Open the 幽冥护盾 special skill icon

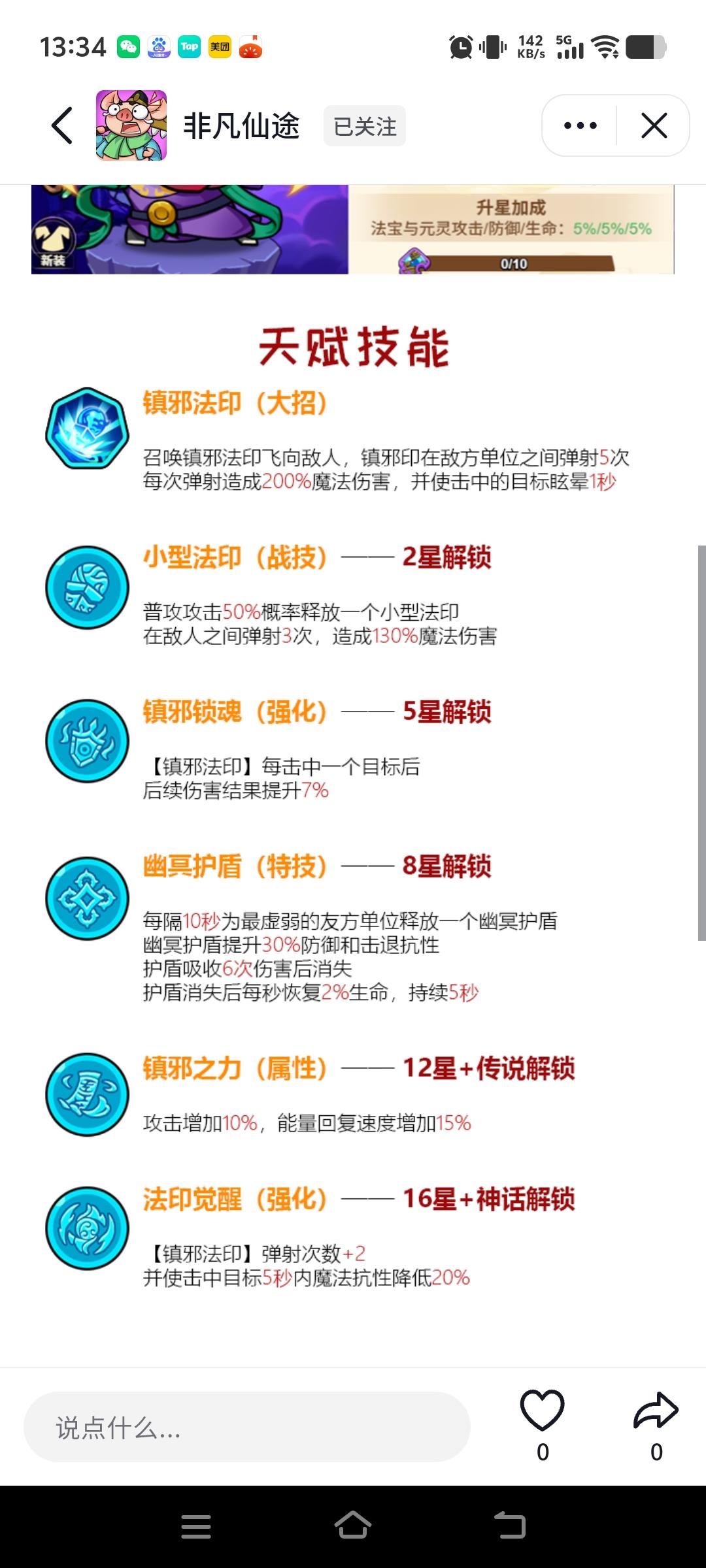click(87, 898)
